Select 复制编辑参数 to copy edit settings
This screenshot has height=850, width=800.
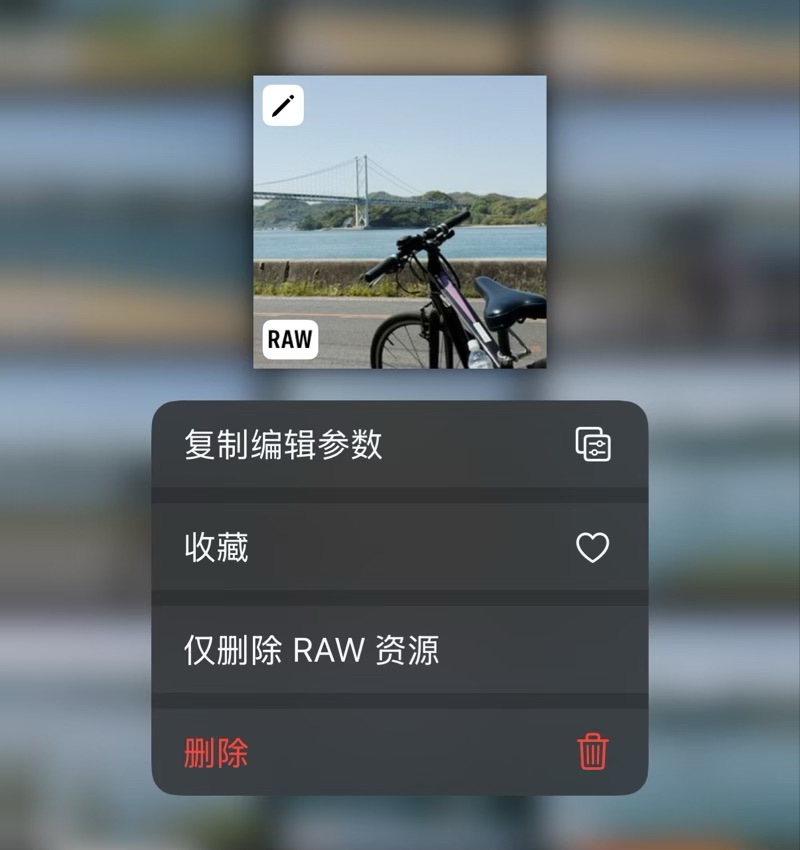pos(398,445)
